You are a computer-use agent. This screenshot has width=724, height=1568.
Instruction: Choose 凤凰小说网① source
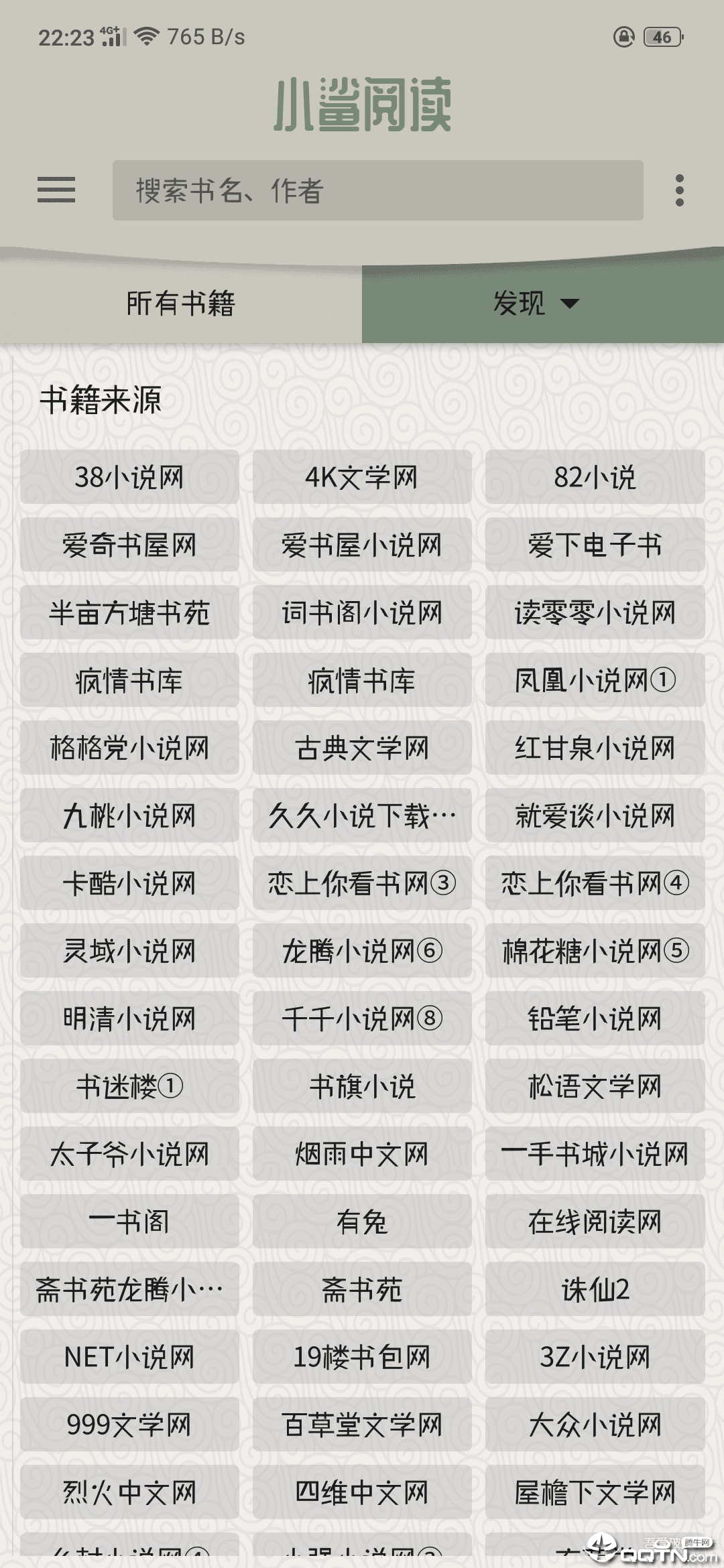click(595, 680)
